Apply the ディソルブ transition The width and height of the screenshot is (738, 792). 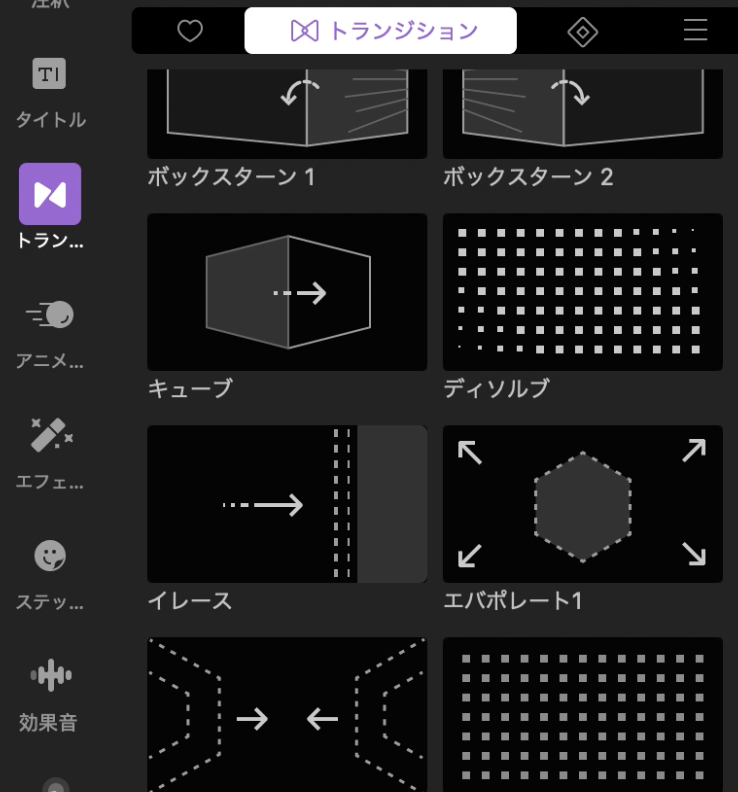(582, 291)
